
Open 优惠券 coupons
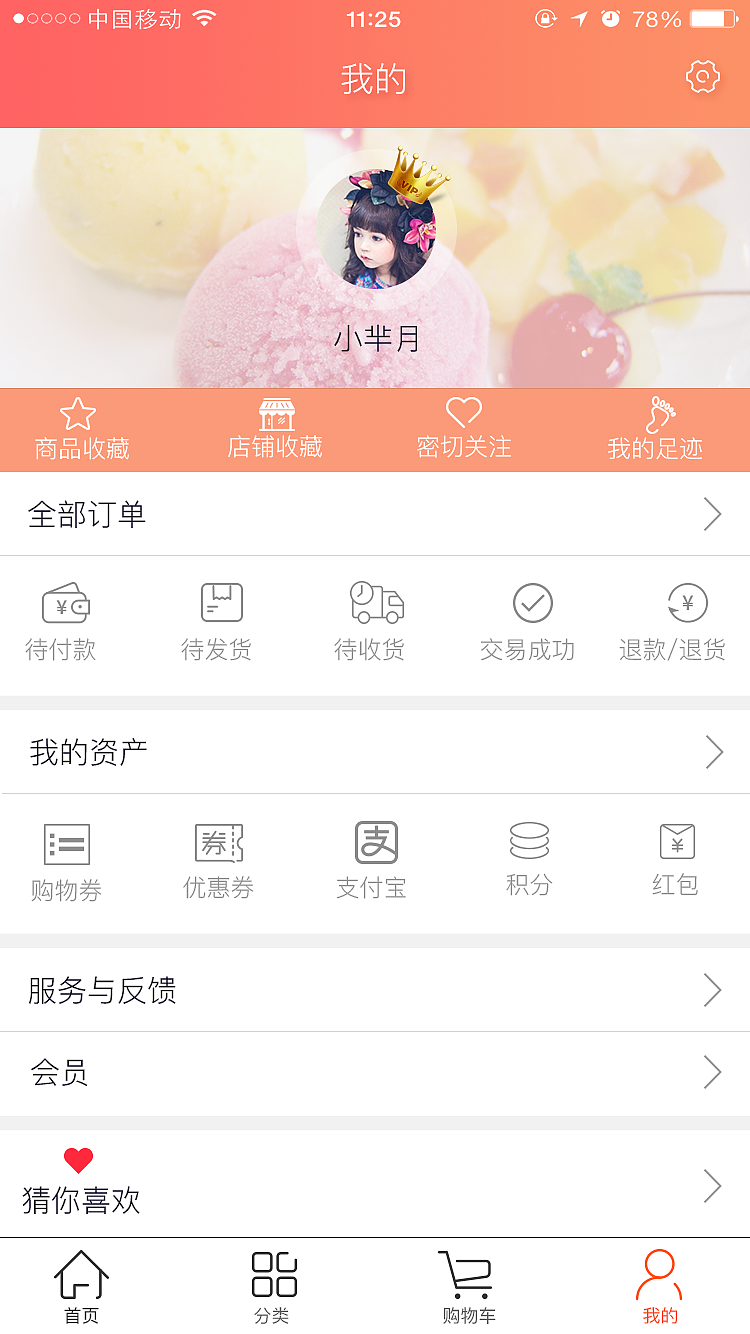click(x=219, y=860)
